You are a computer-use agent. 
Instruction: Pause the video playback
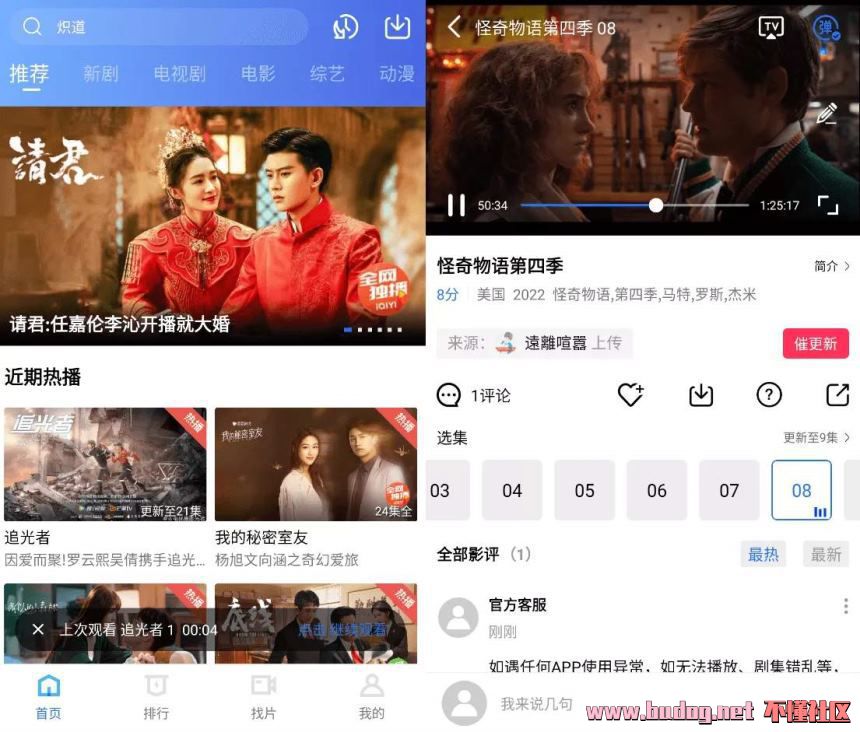456,205
